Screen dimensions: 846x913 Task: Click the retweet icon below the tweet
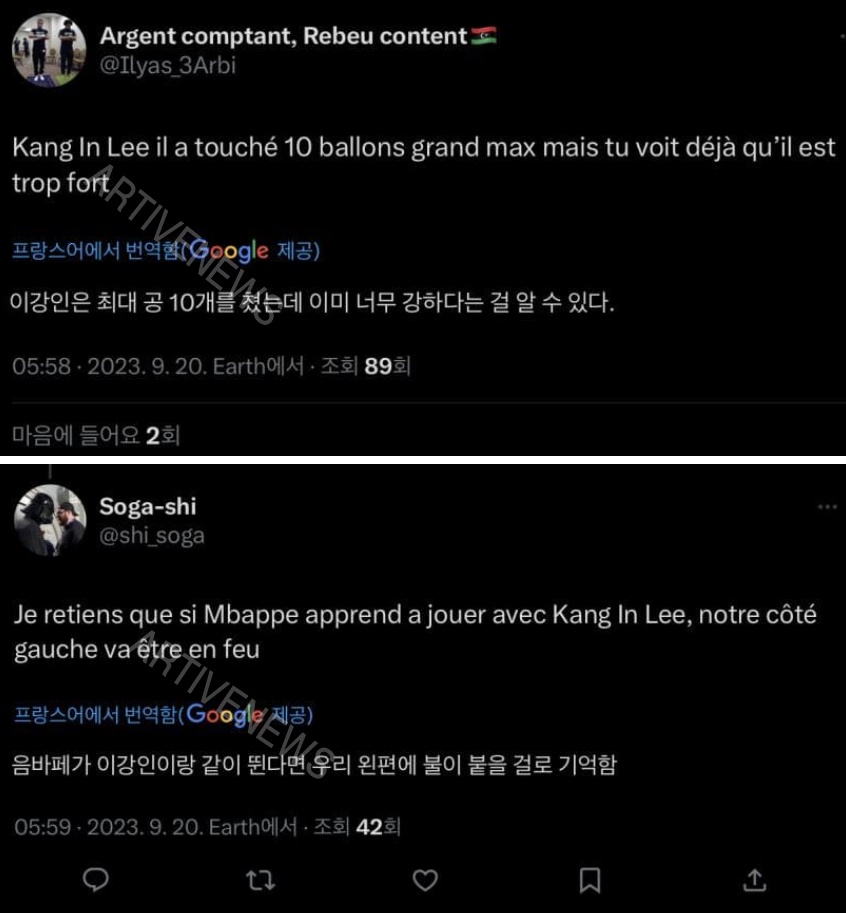coord(261,880)
